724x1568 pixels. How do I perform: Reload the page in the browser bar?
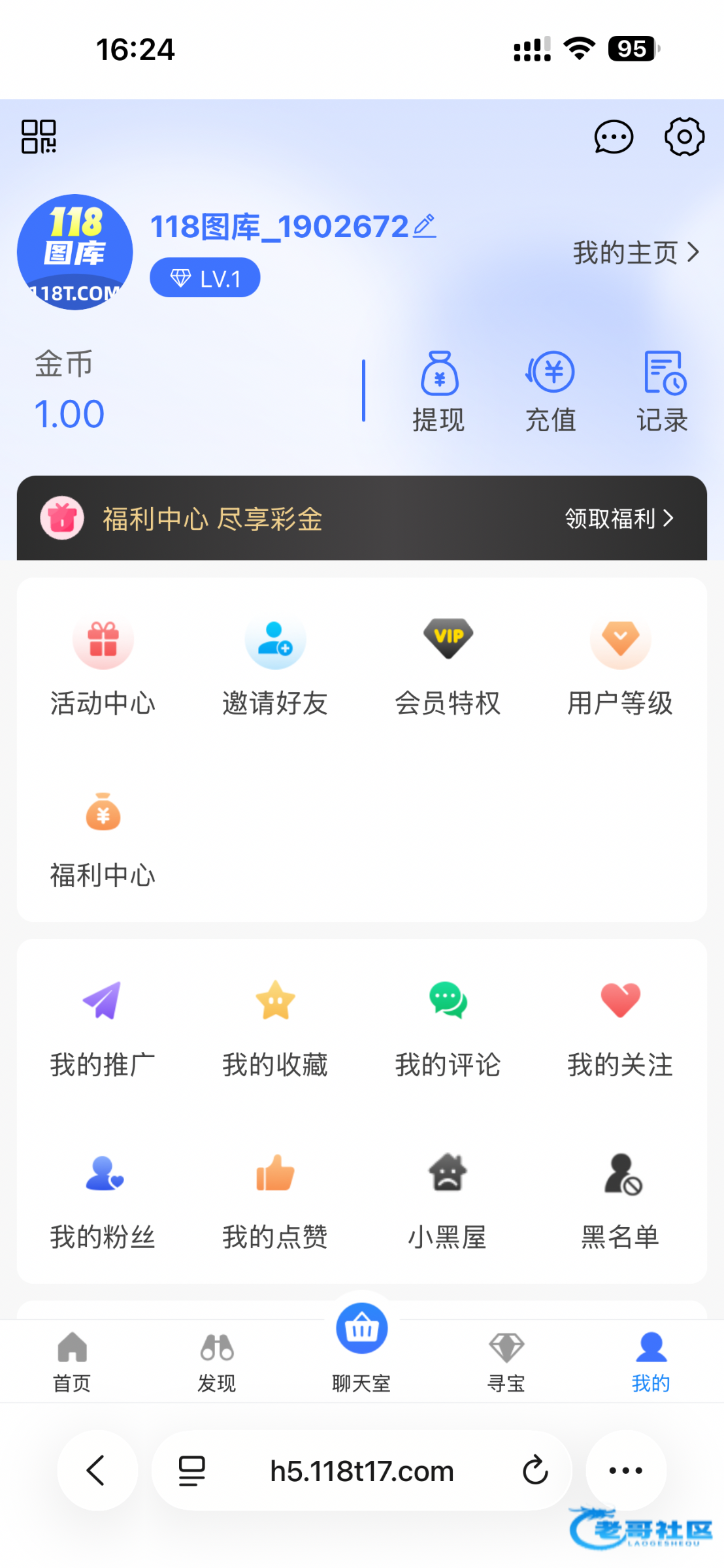click(535, 1471)
